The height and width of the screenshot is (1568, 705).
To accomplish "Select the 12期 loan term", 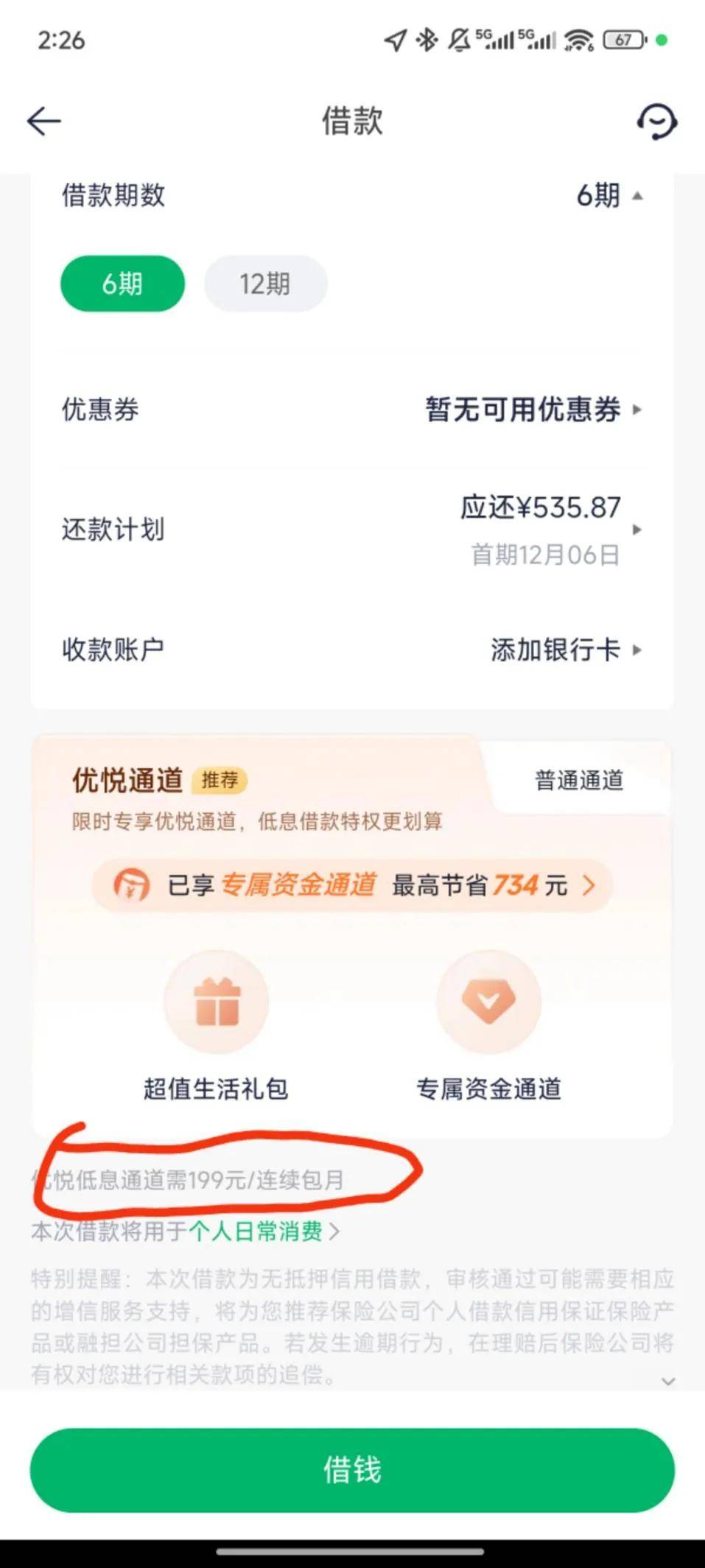I will click(265, 284).
